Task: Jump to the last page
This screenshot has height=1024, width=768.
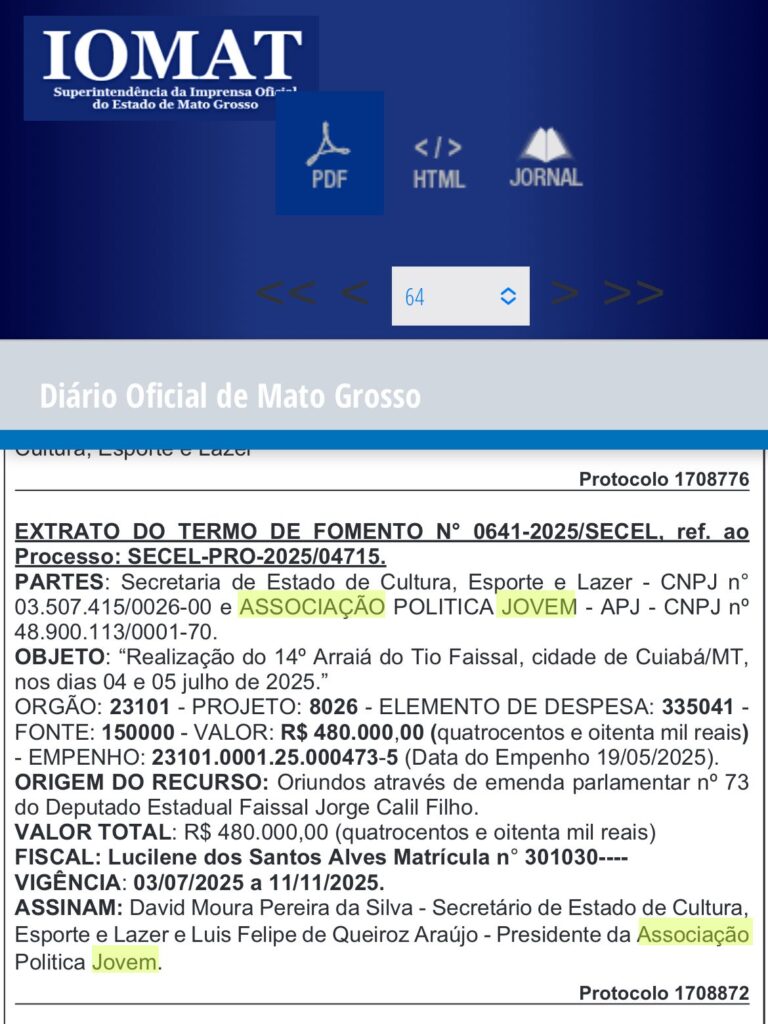Action: click(x=634, y=294)
